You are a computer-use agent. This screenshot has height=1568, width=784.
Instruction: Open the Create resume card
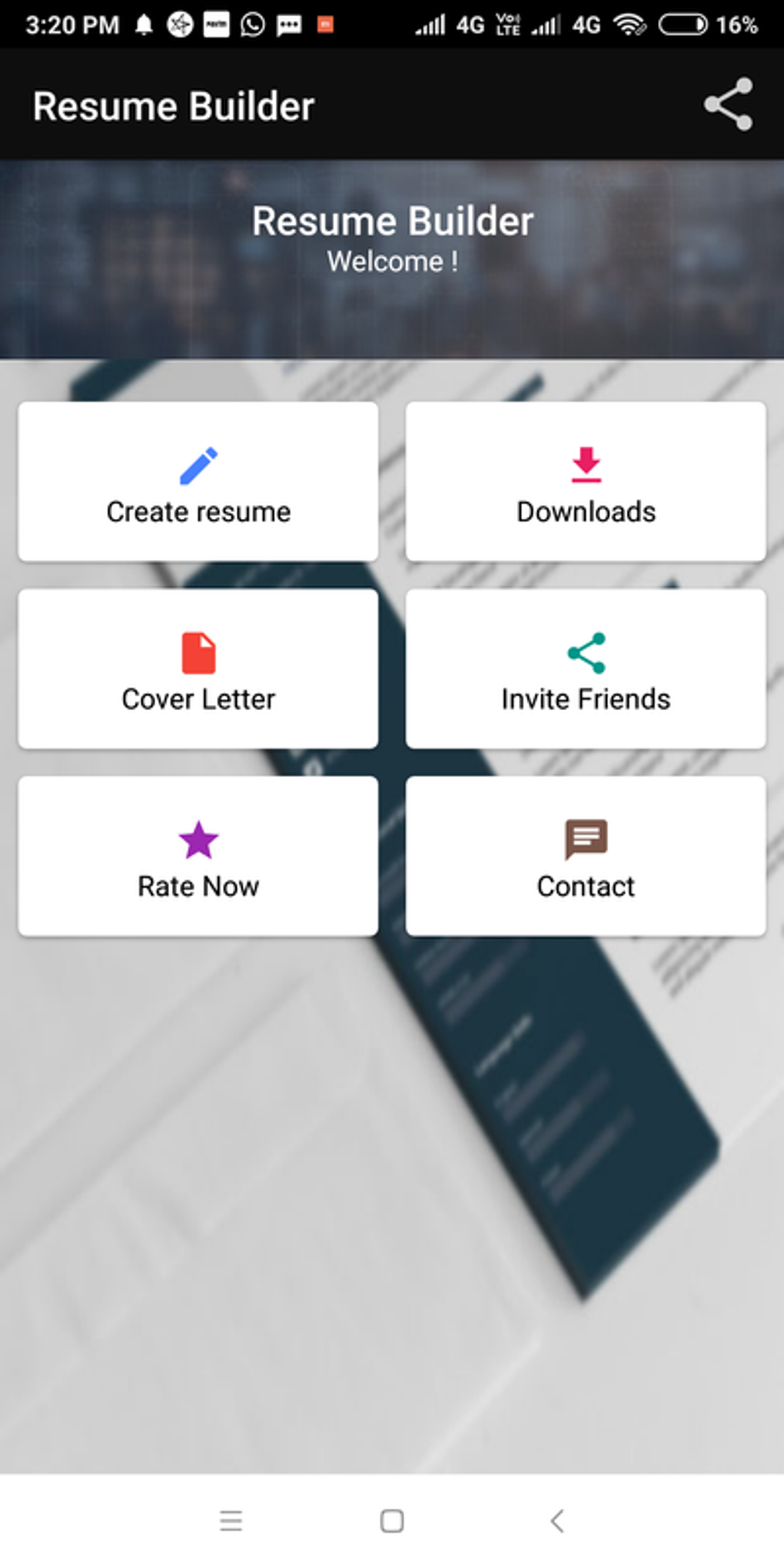(198, 481)
